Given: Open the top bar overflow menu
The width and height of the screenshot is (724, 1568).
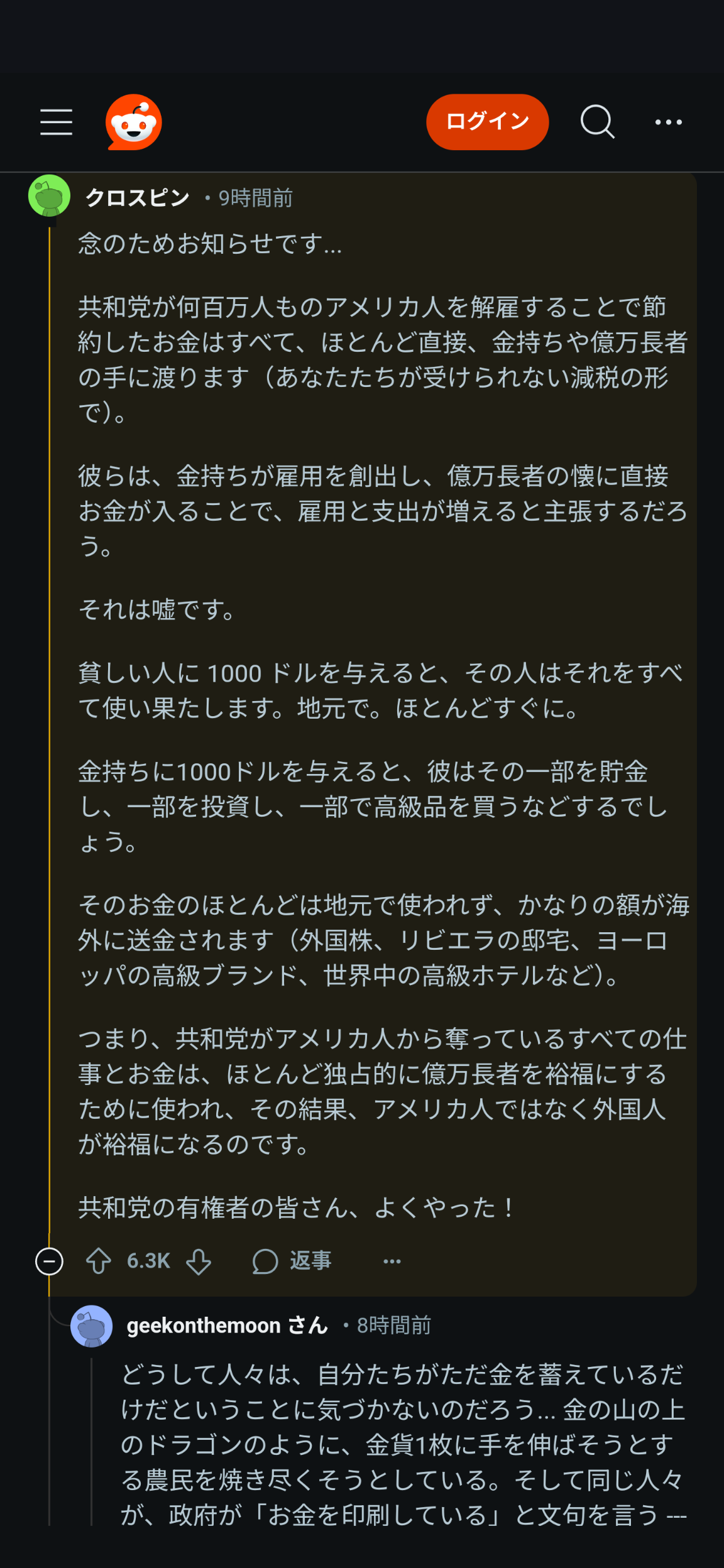Looking at the screenshot, I should (x=668, y=122).
